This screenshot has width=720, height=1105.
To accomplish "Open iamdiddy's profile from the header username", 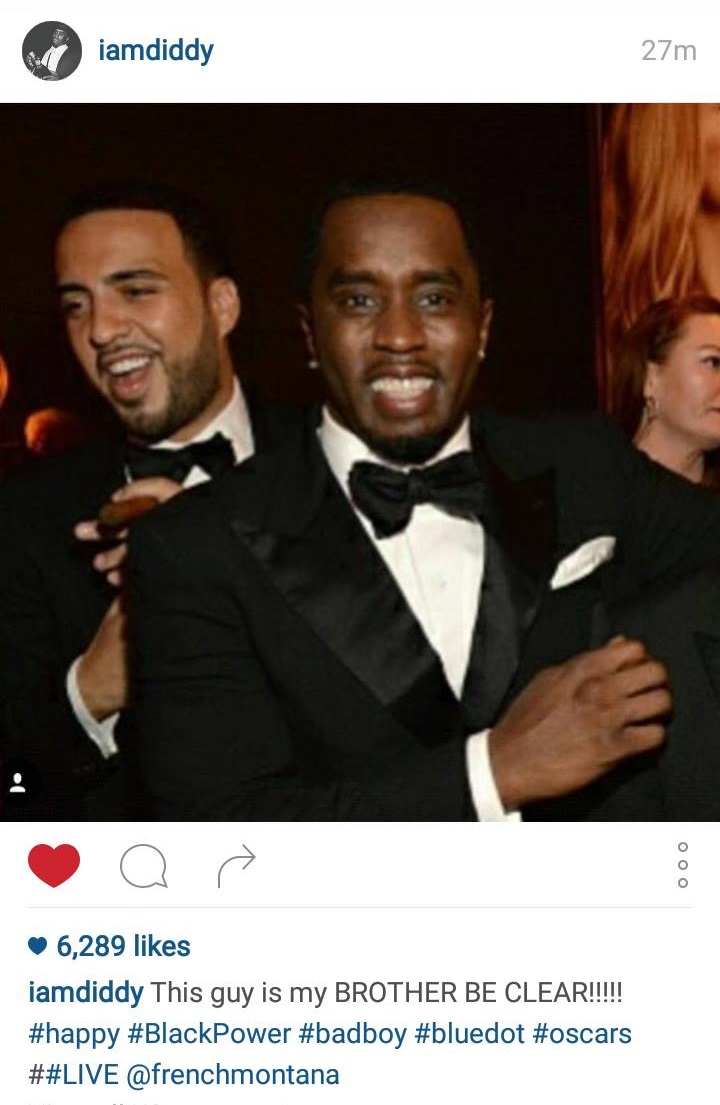I will [153, 46].
